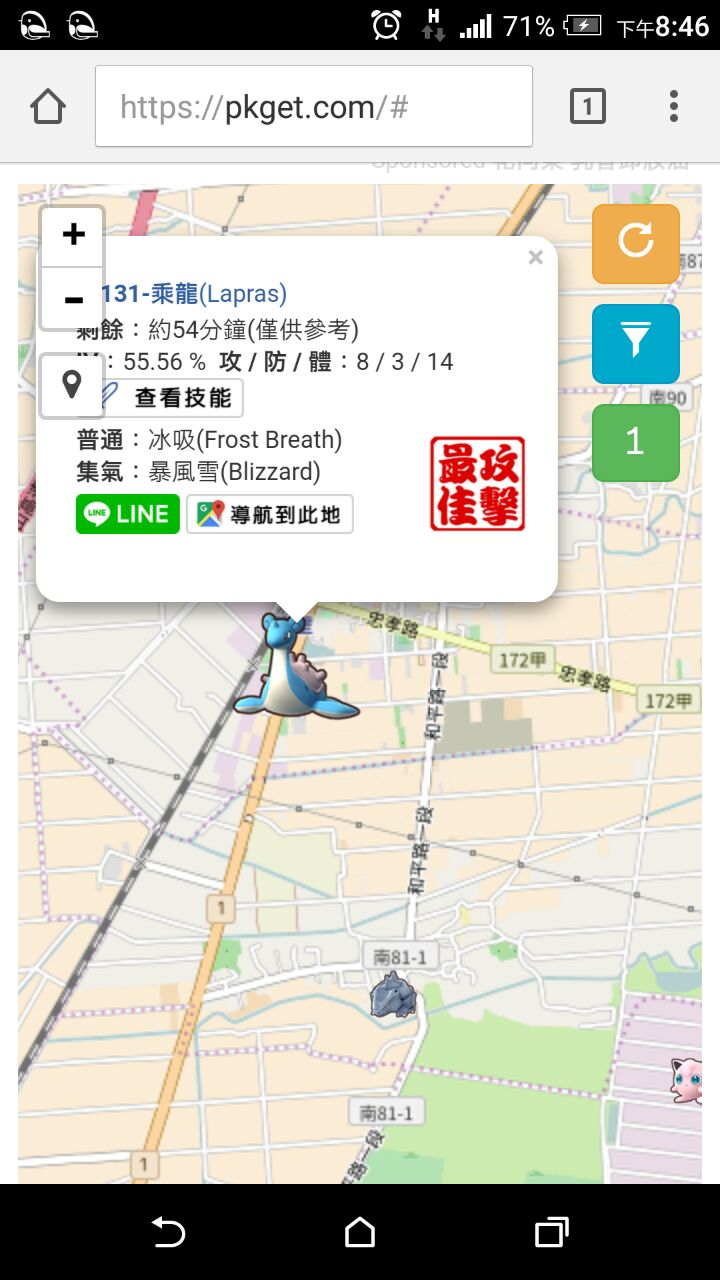The image size is (720, 1280).
Task: Open the blue filter button
Action: coord(636,343)
